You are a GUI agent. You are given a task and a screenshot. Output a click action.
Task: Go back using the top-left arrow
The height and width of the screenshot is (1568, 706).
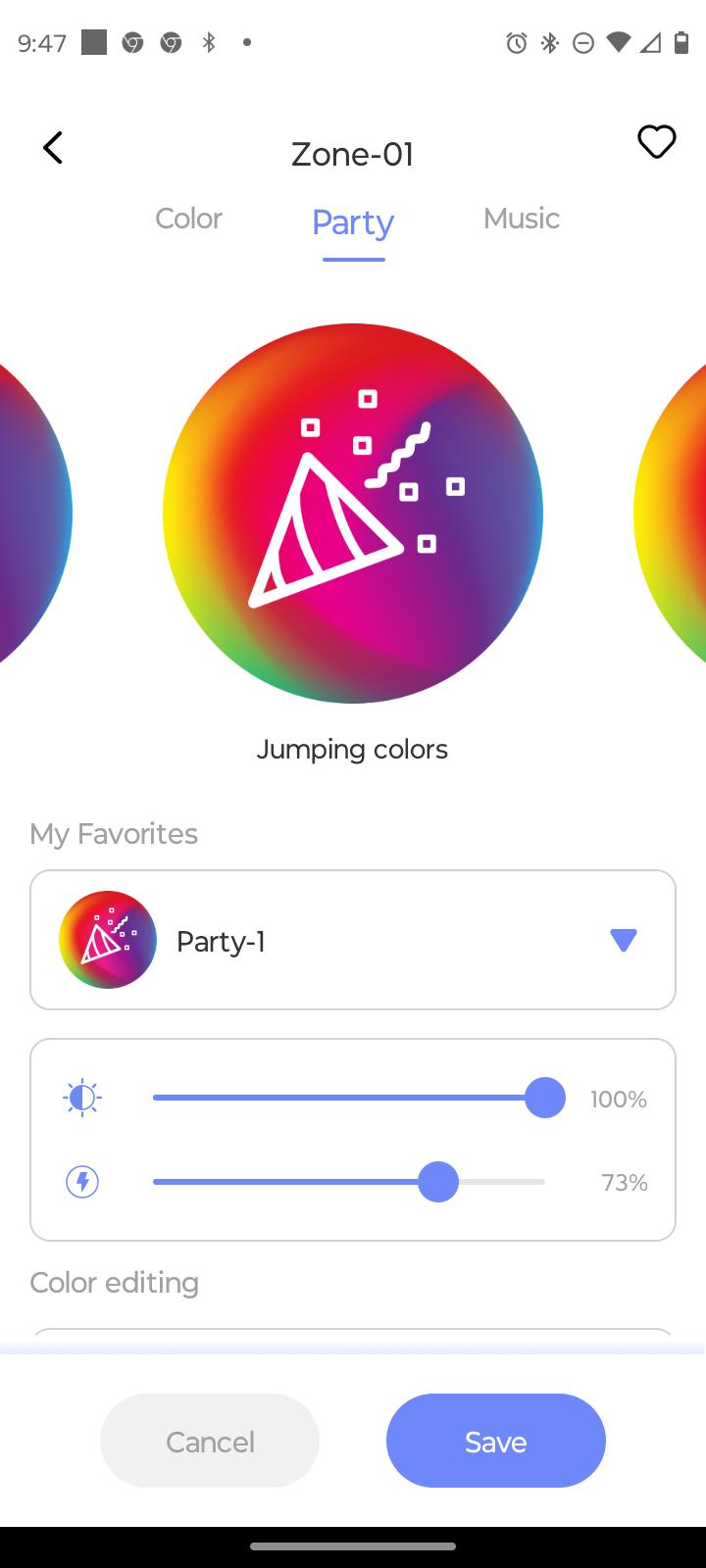tap(53, 148)
